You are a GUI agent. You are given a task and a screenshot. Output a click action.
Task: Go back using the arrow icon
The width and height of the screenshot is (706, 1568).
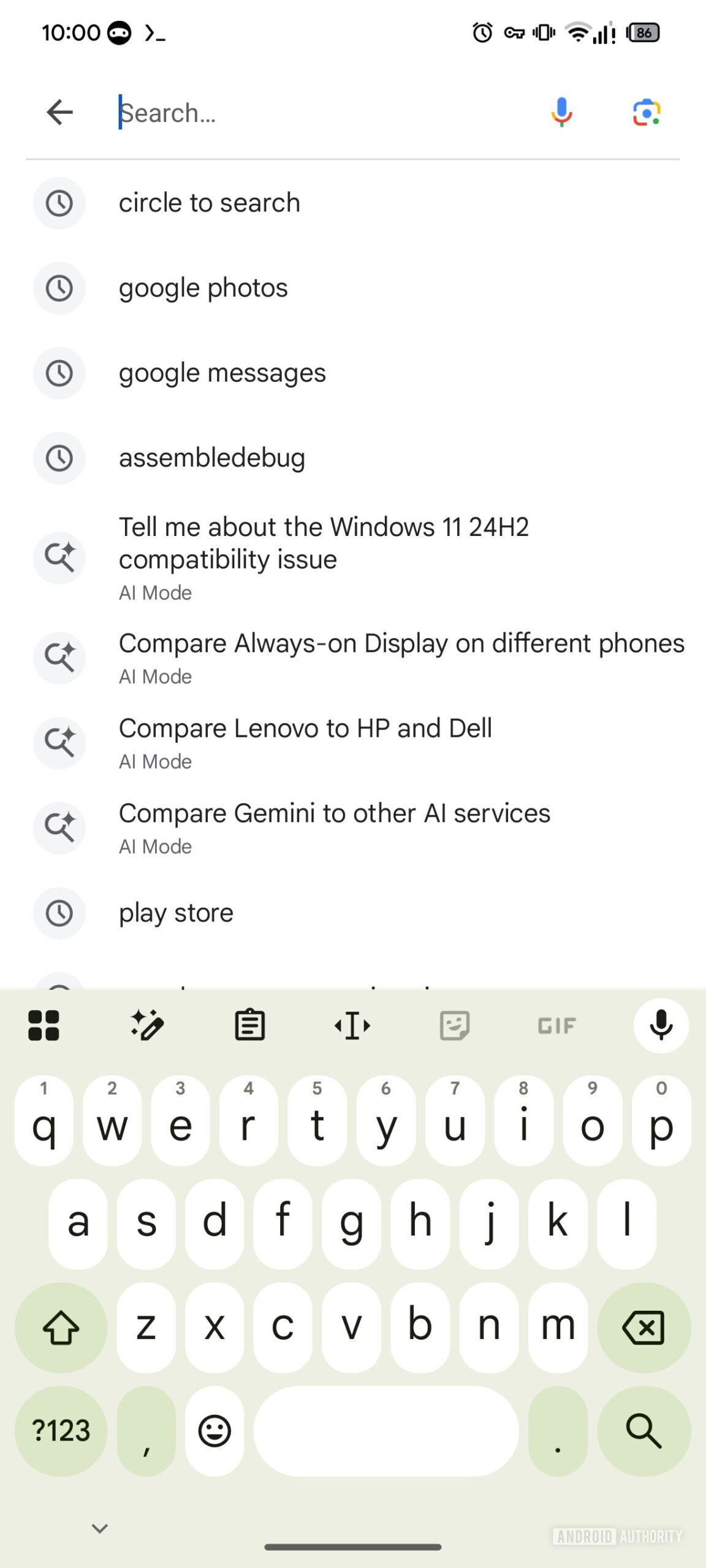(x=59, y=113)
